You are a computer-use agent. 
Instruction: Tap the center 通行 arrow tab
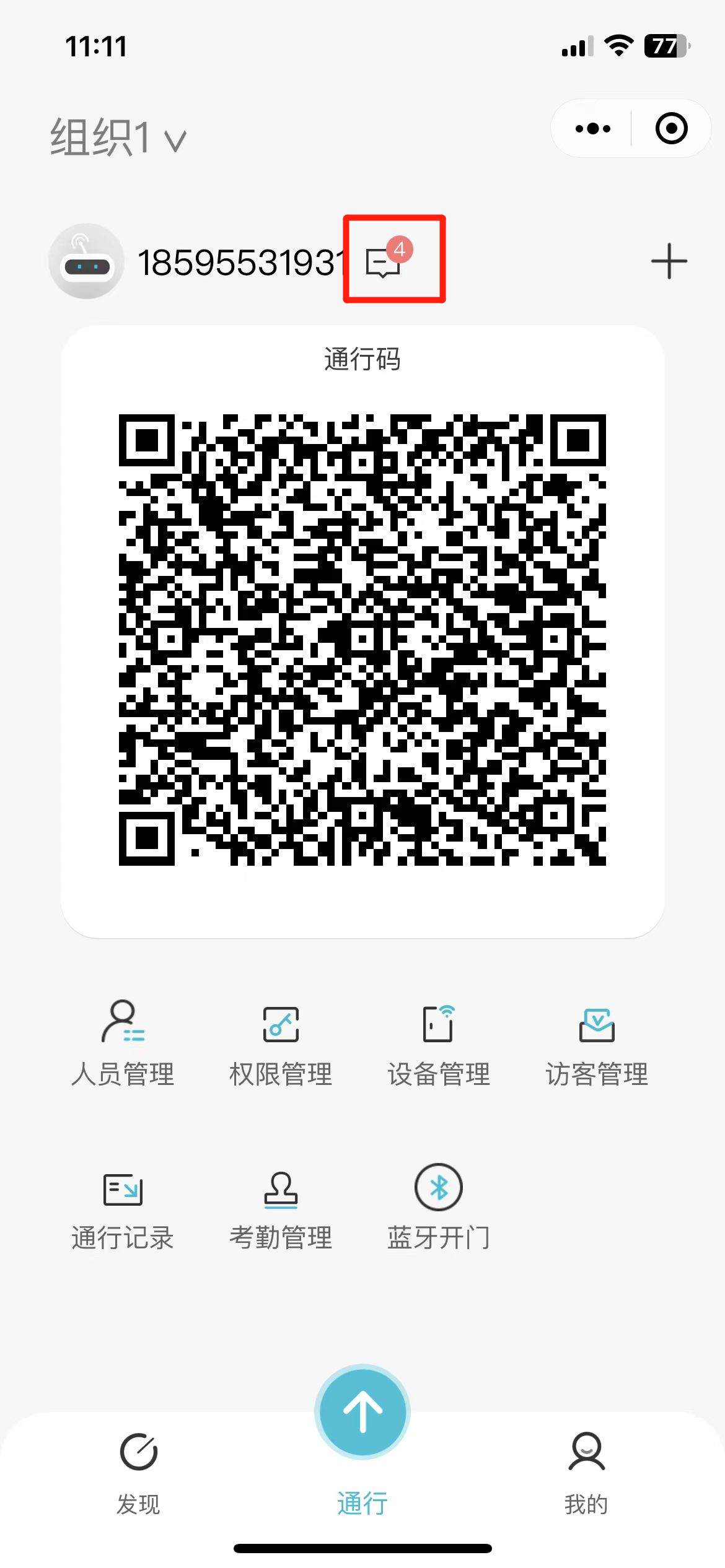(362, 1411)
